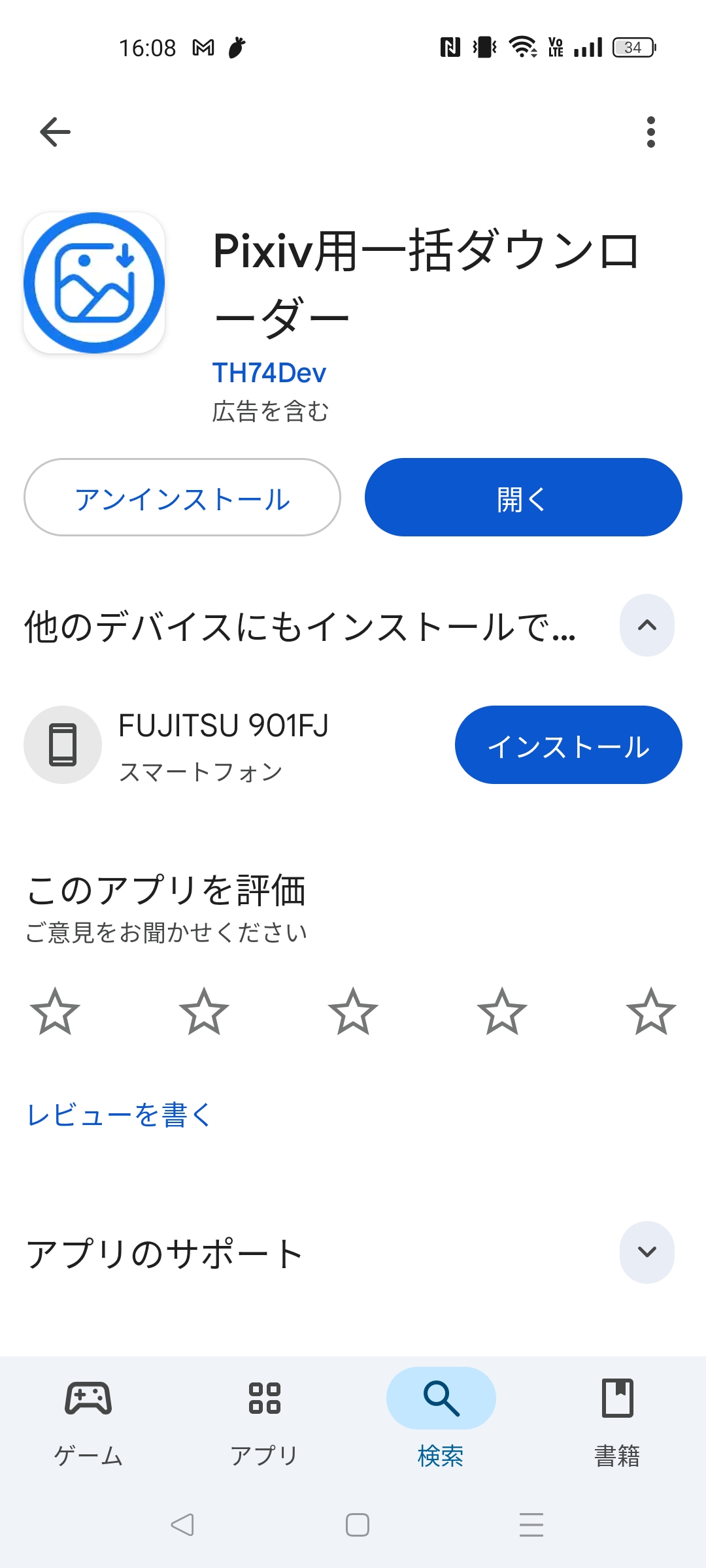Viewport: 706px width, 1568px height.
Task: Give the app a five-star rating
Action: click(x=651, y=1011)
